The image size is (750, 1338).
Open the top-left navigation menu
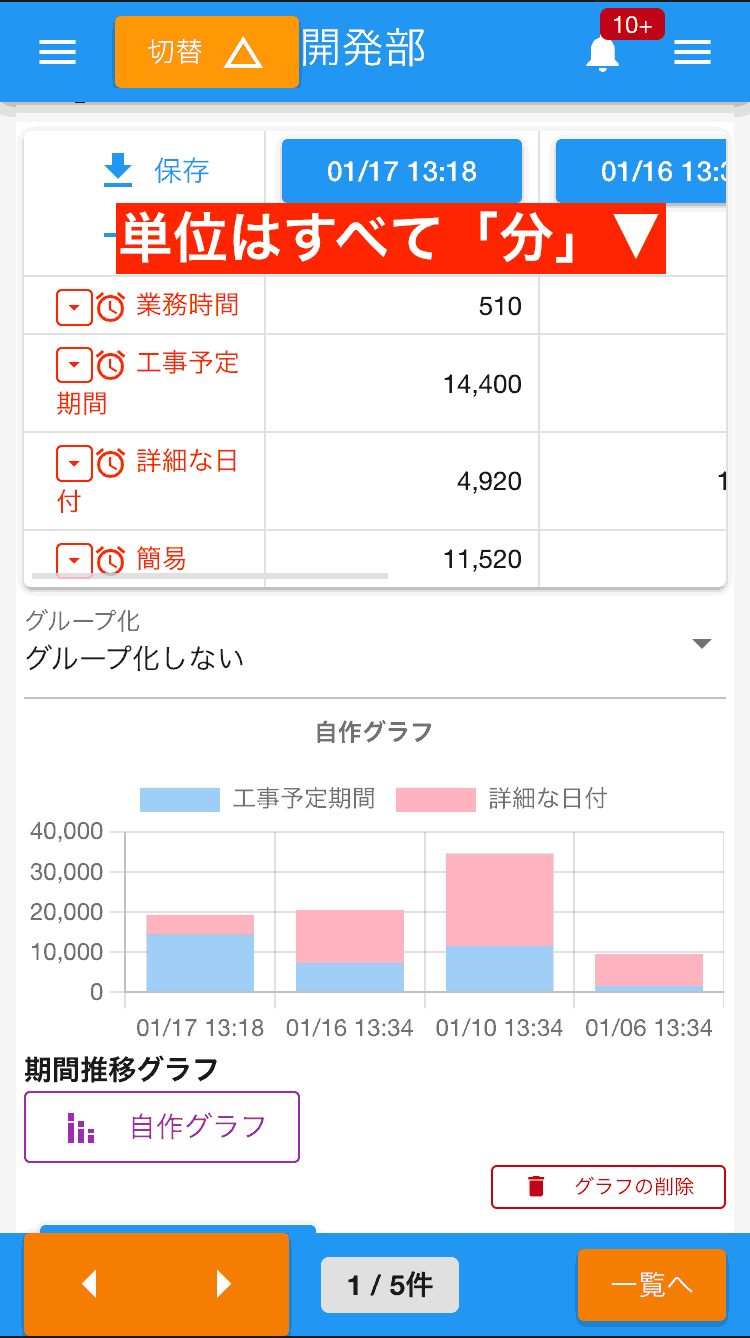click(57, 52)
